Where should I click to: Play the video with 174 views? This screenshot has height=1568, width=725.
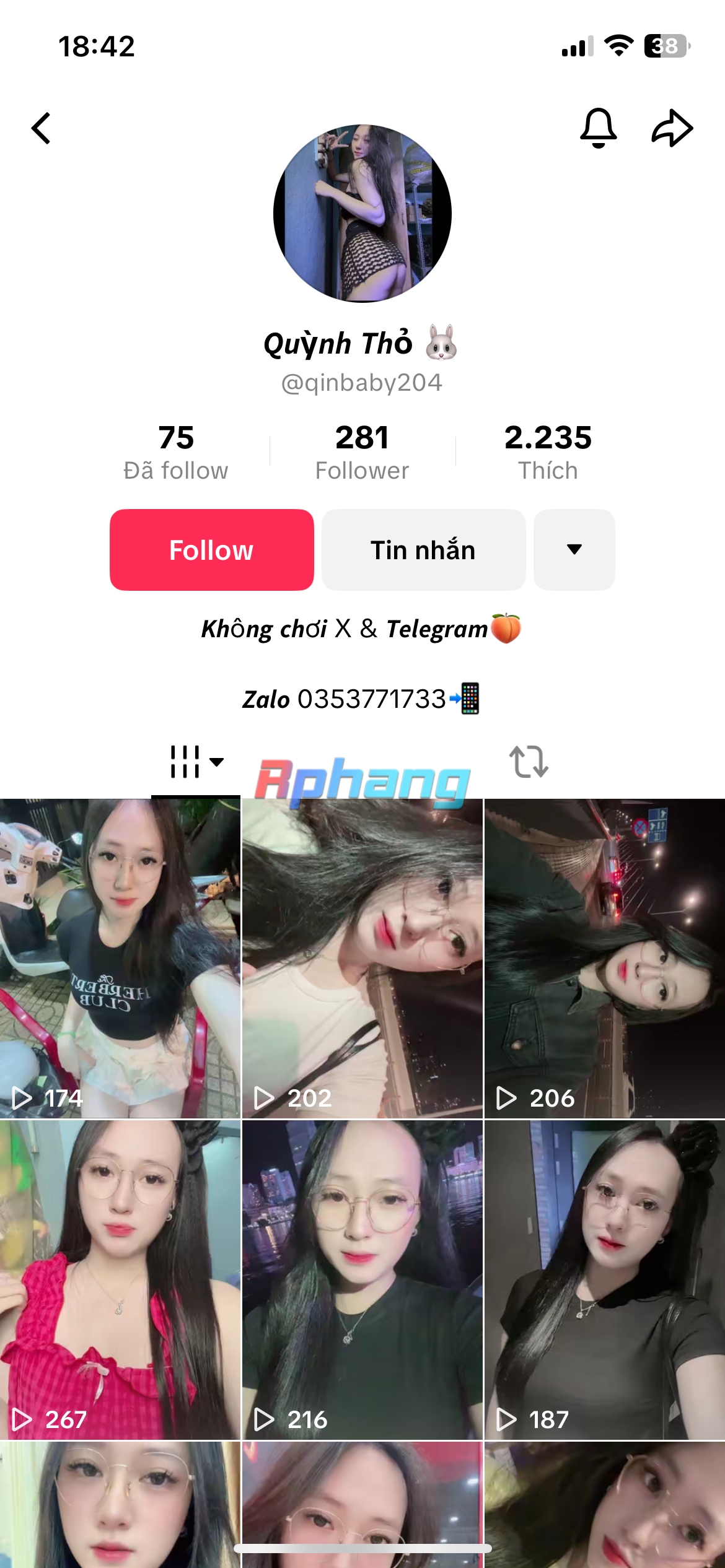(120, 959)
